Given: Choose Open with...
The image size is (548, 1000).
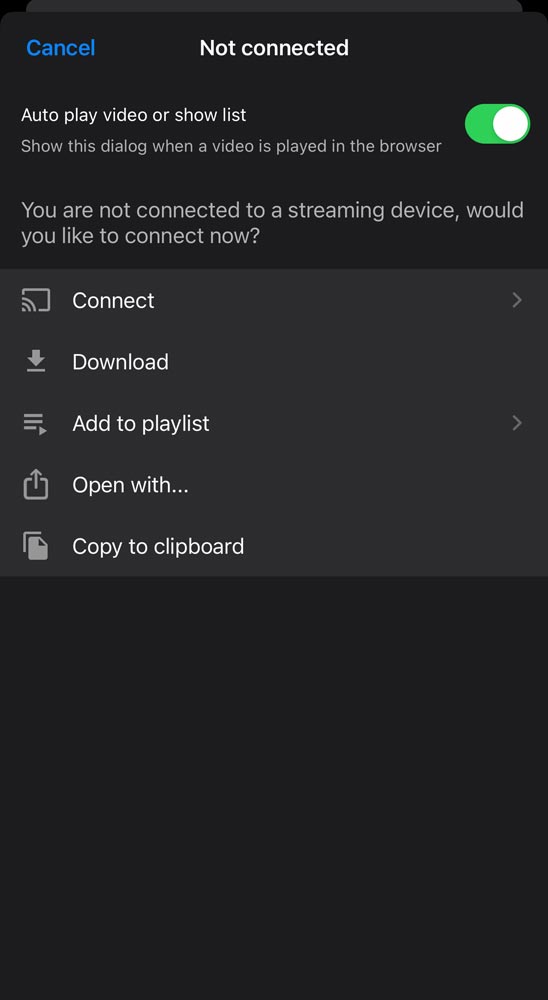Looking at the screenshot, I should (274, 485).
